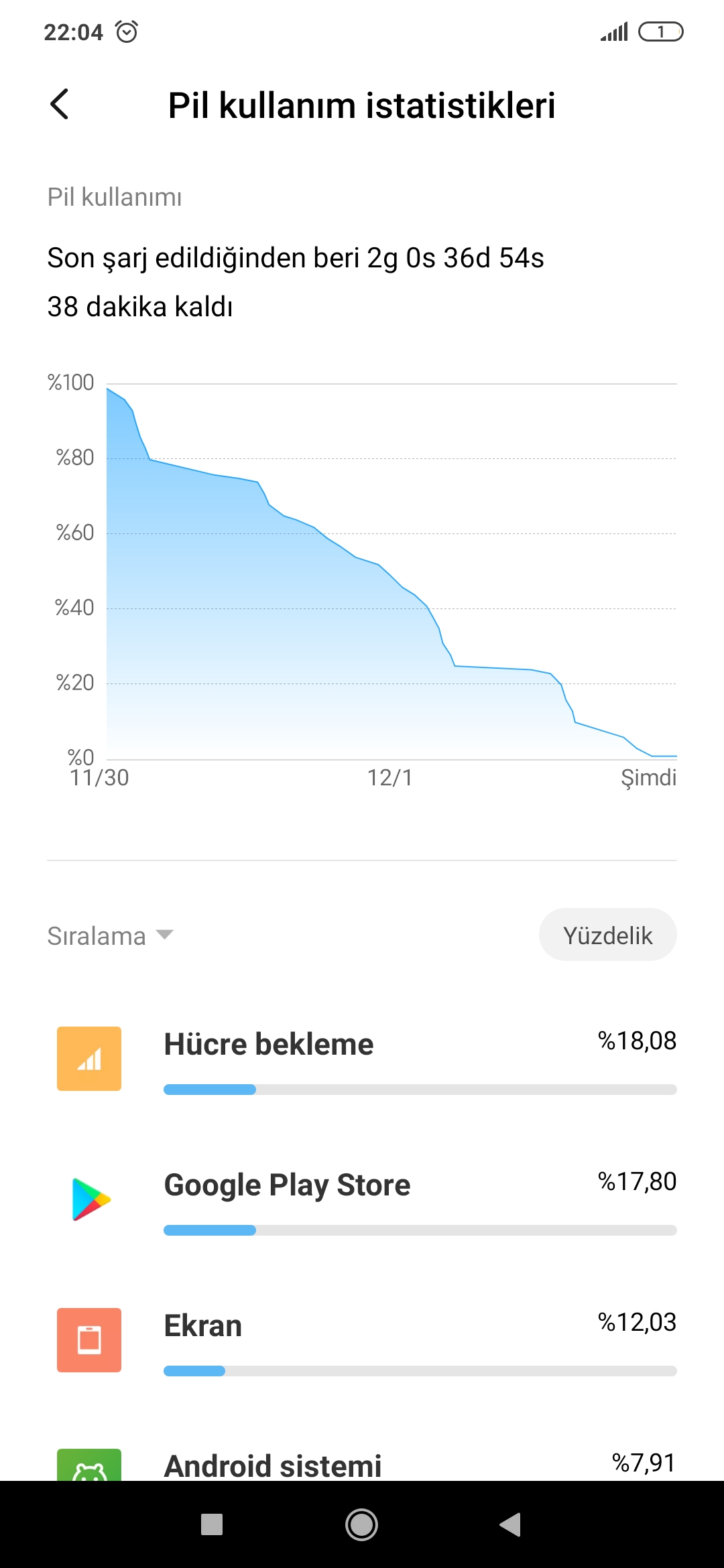Open Google Play Store battery usage details
Viewport: 724px width, 1568px height.
pyautogui.click(x=362, y=1199)
